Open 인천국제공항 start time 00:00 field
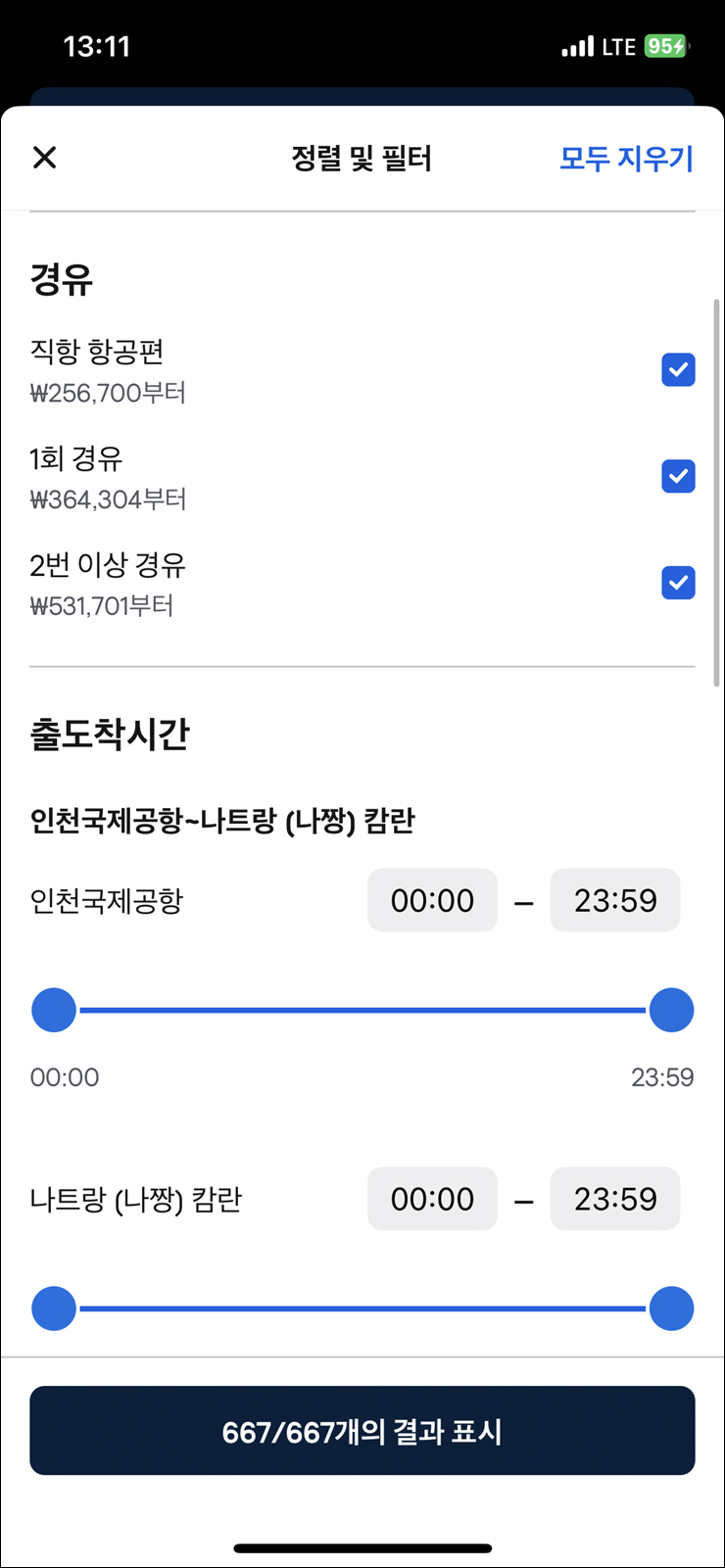This screenshot has width=725, height=1568. coord(432,900)
